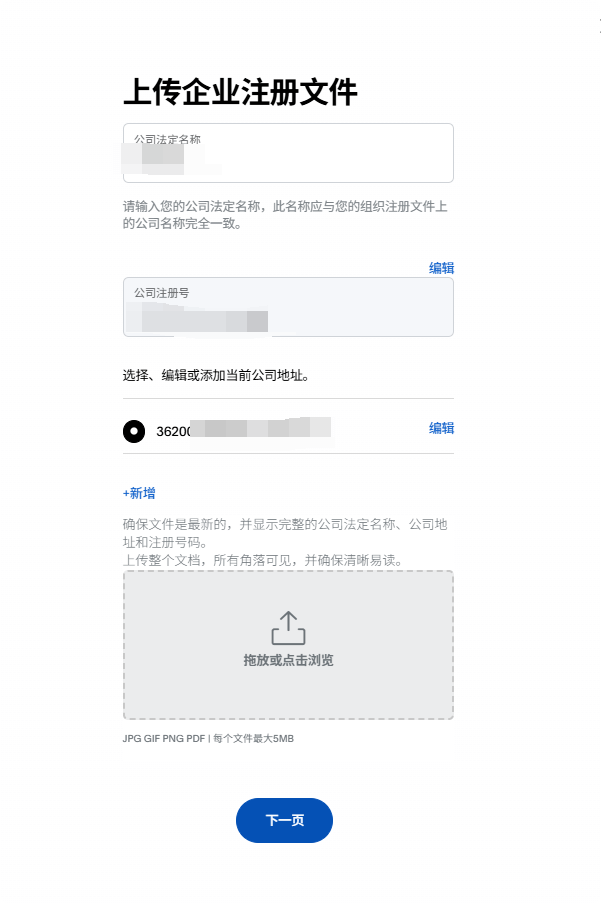Open the 拖放或点击浏览 file upload area
601x904 pixels.
coord(288,644)
